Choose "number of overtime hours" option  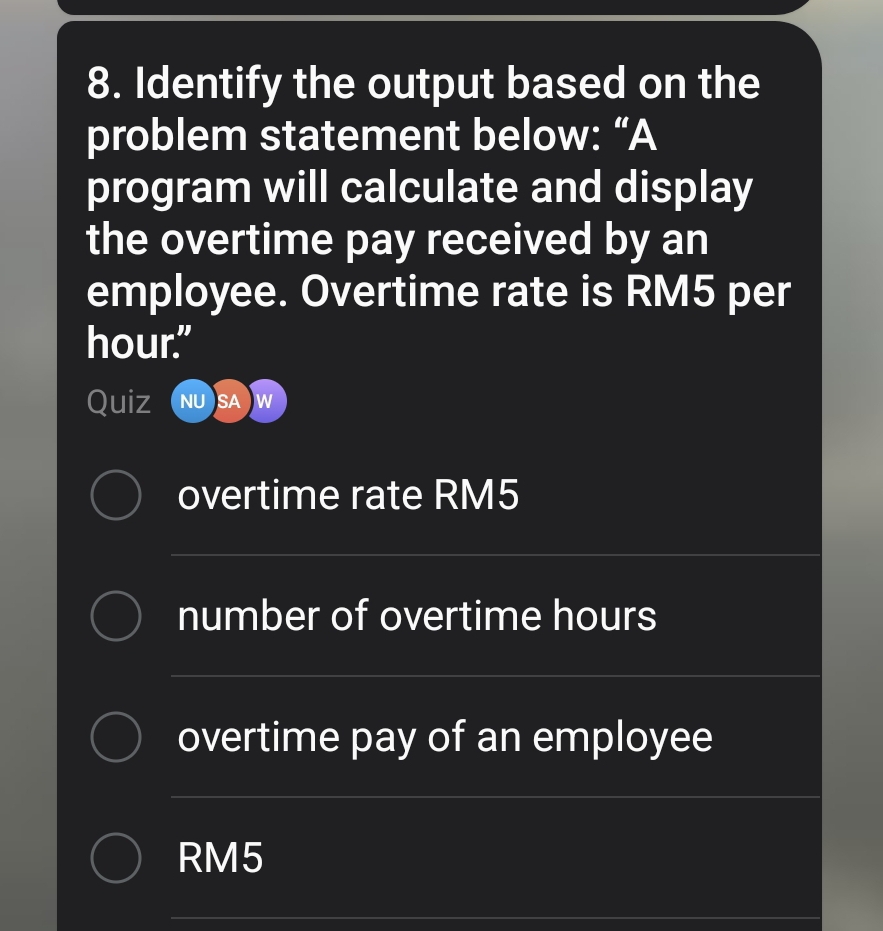click(x=116, y=617)
